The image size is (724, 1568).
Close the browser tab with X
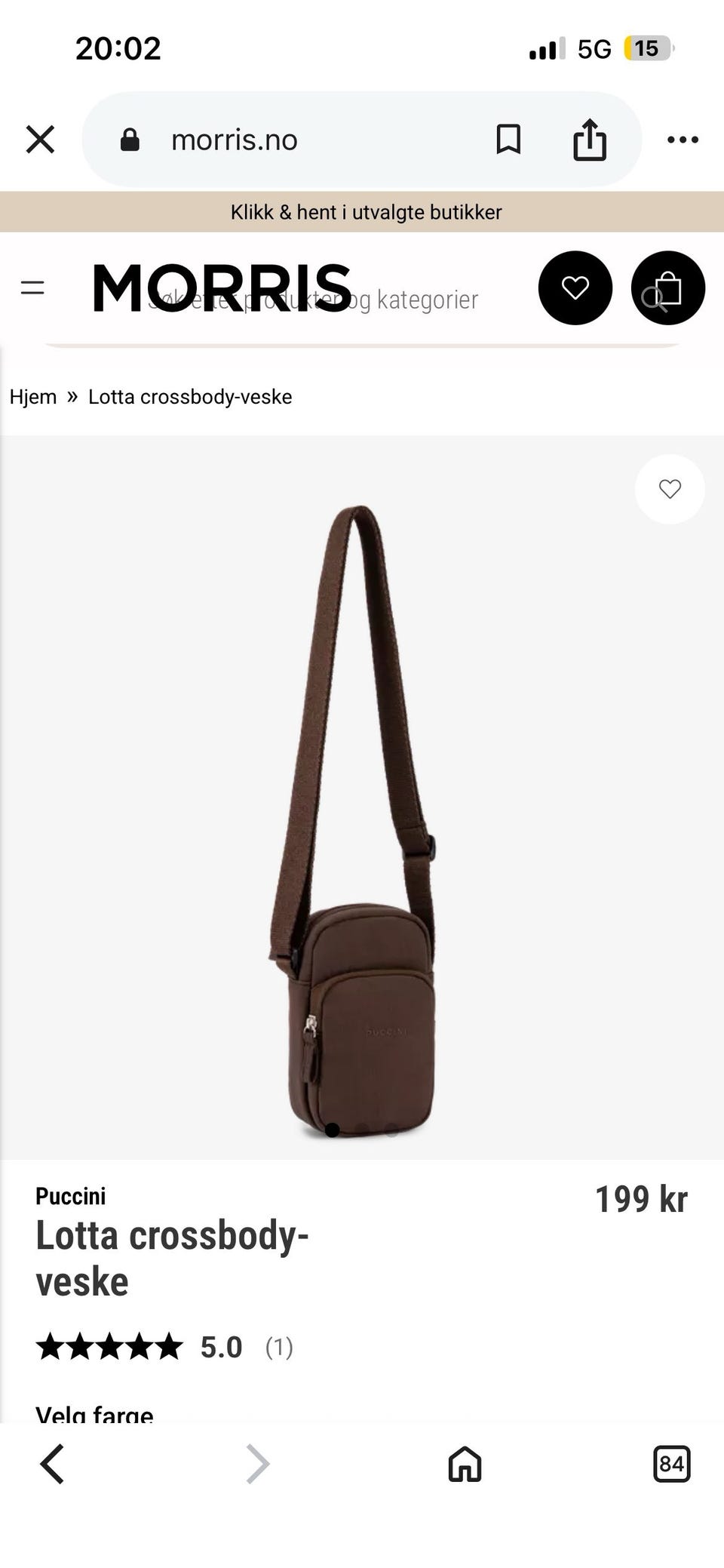(x=40, y=140)
